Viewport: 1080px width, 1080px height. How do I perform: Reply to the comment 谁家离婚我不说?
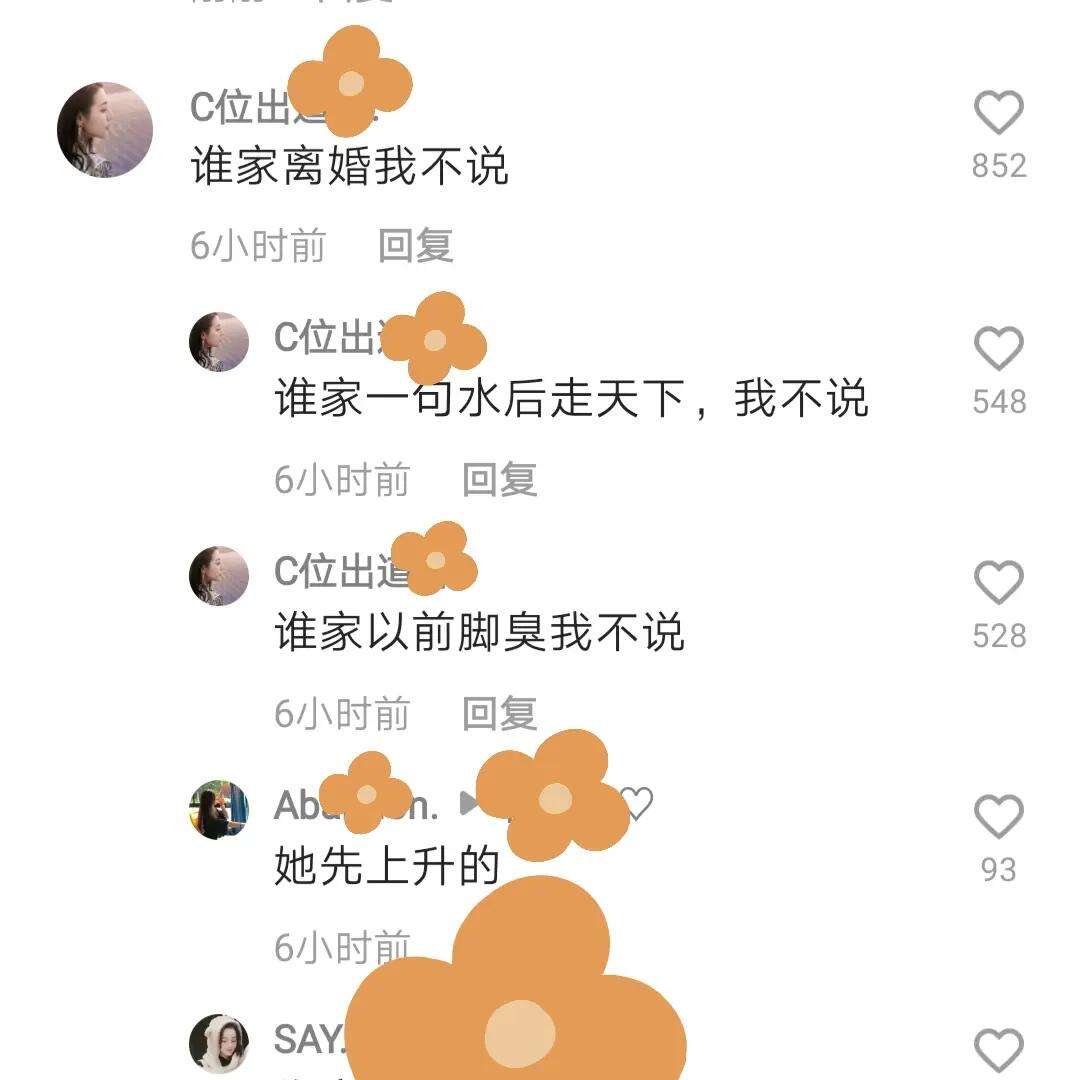pyautogui.click(x=416, y=245)
